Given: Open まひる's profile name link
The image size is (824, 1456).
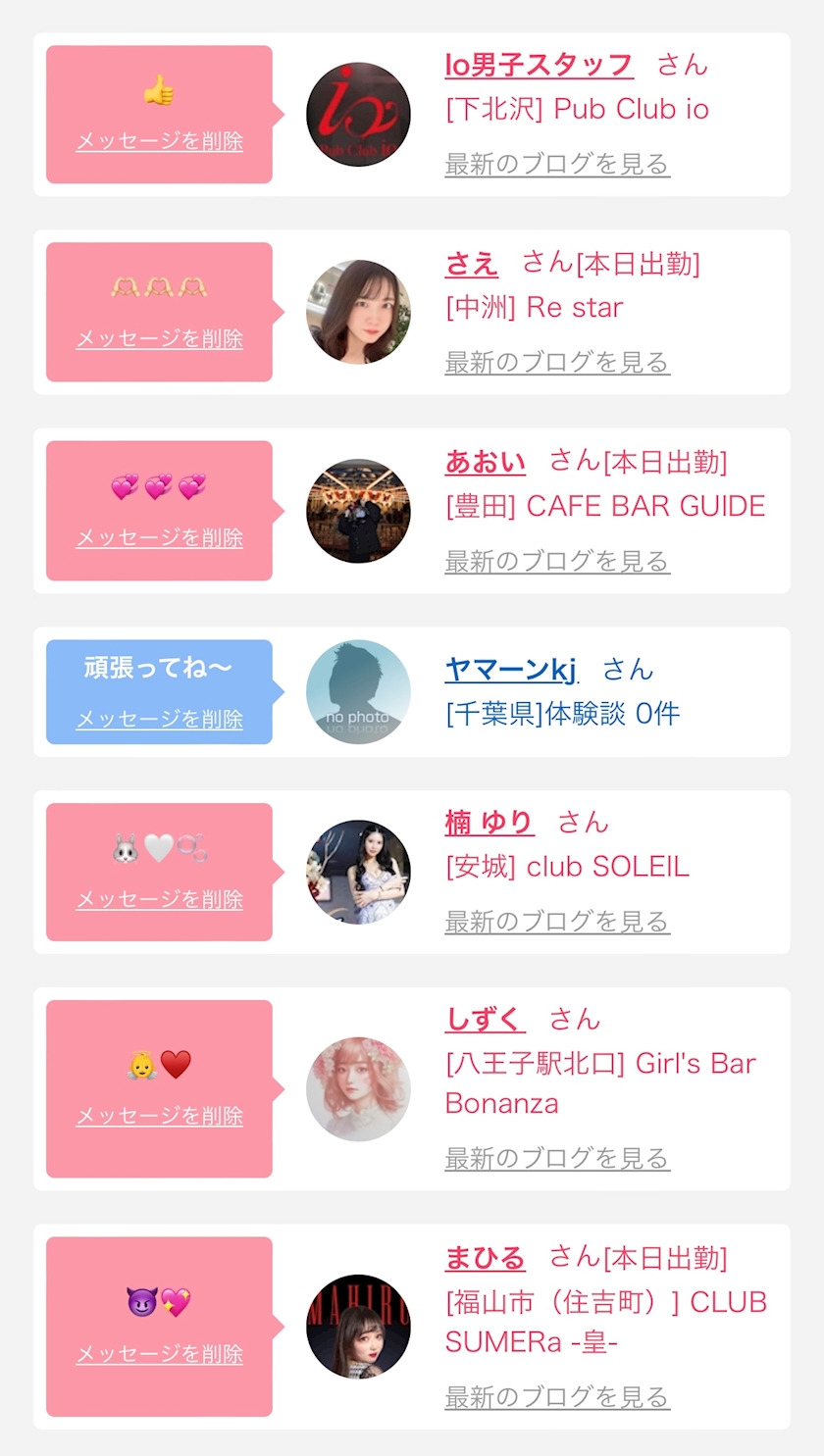Looking at the screenshot, I should click(x=485, y=1258).
